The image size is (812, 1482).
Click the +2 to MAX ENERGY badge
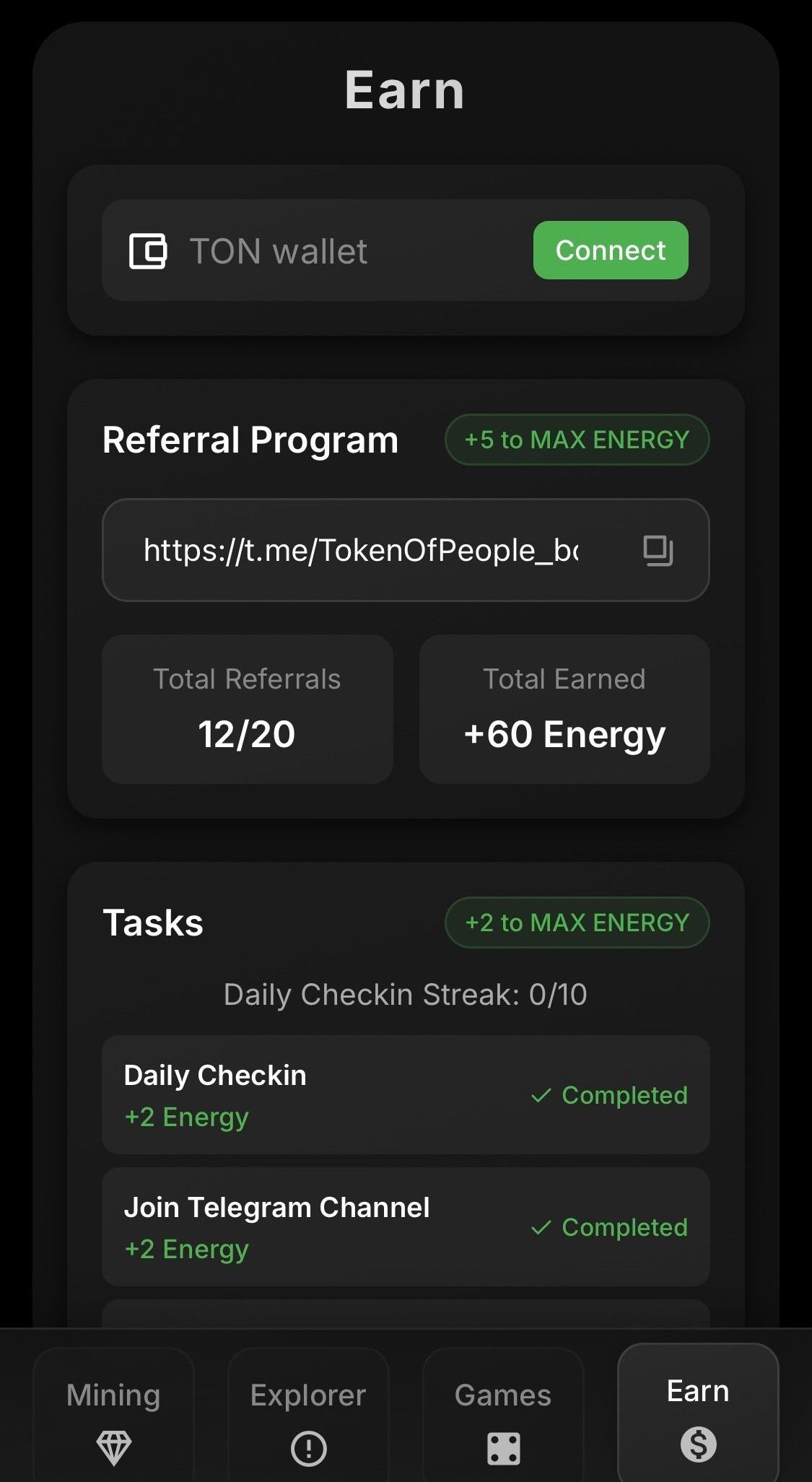pyautogui.click(x=577, y=922)
